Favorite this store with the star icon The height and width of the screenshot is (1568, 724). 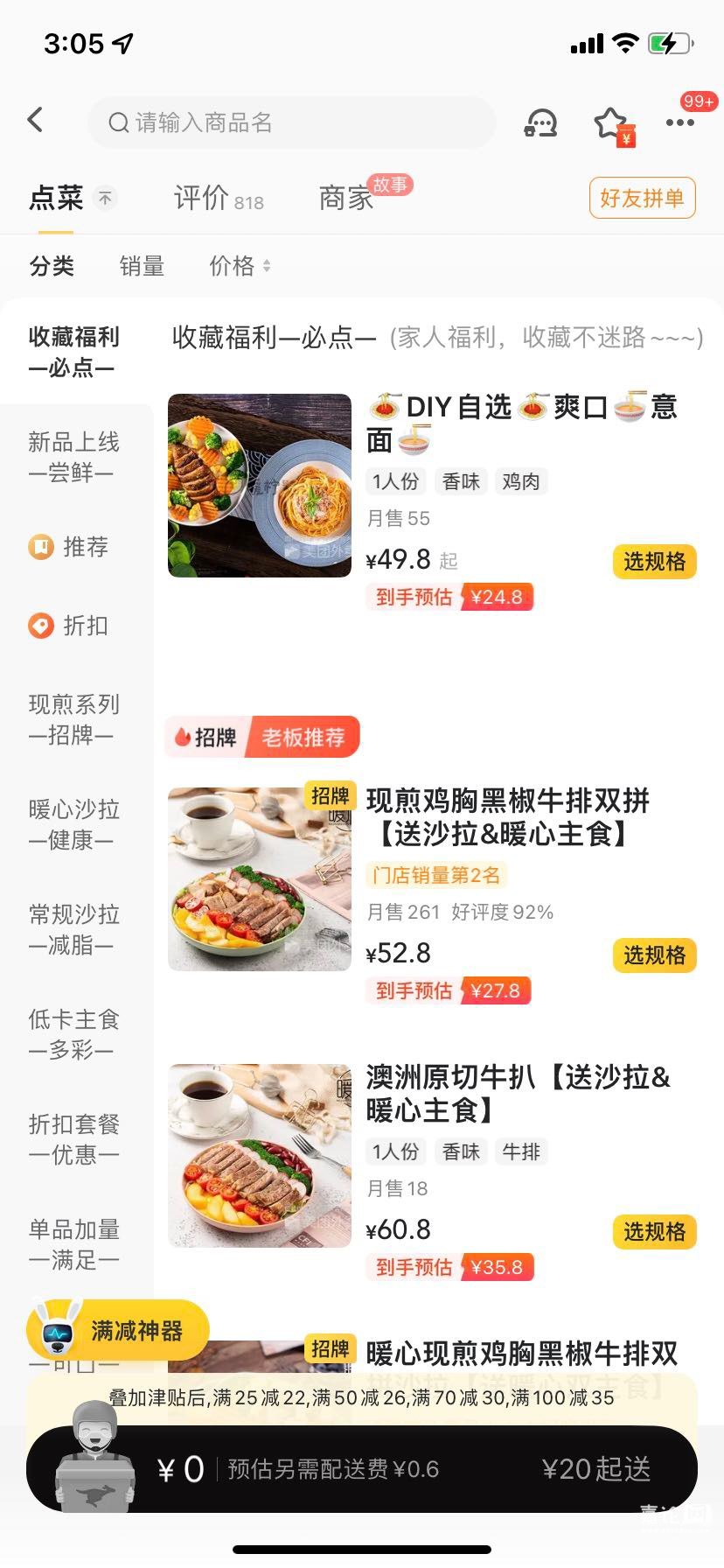pos(611,123)
